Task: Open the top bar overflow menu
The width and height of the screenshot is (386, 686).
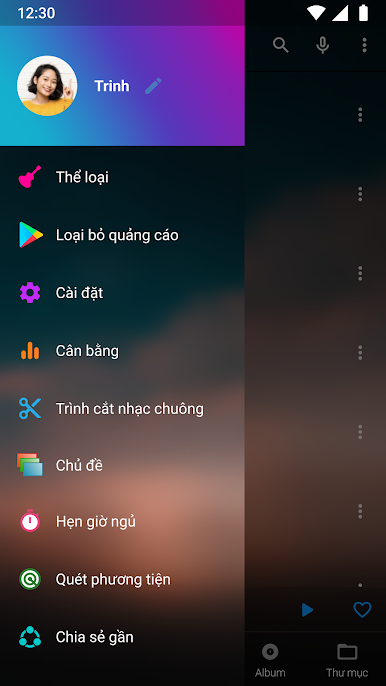Action: click(364, 45)
